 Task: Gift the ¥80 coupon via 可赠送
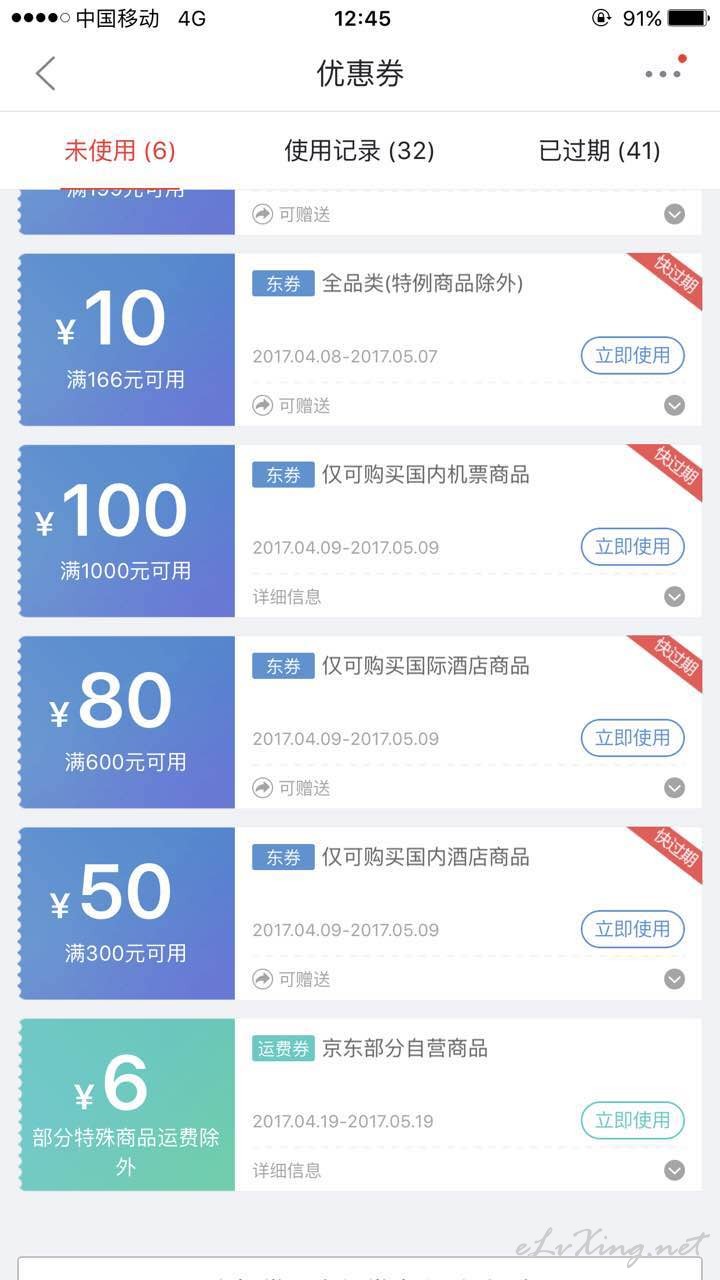coord(291,788)
